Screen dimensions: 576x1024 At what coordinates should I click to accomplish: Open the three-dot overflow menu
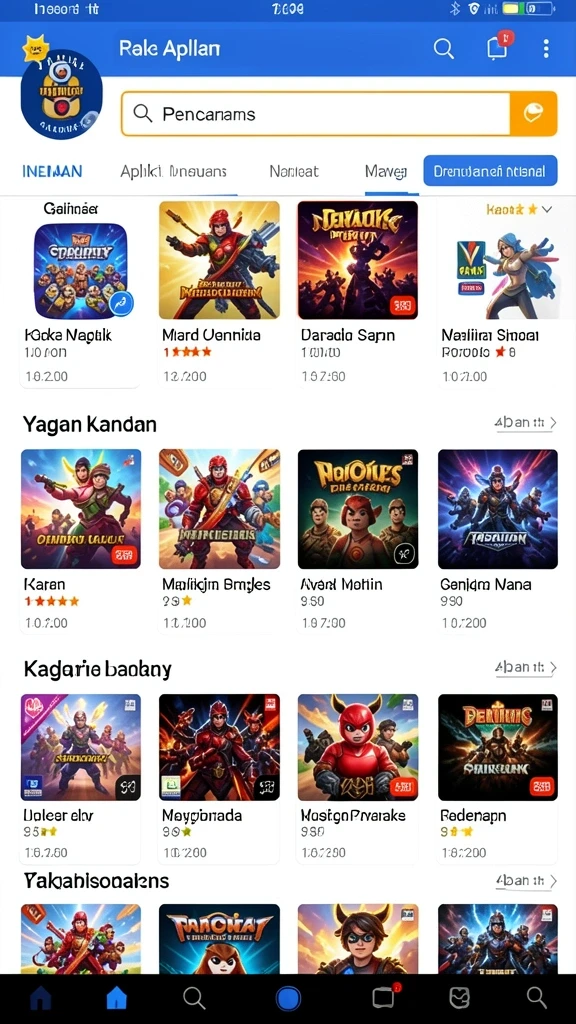[x=546, y=48]
